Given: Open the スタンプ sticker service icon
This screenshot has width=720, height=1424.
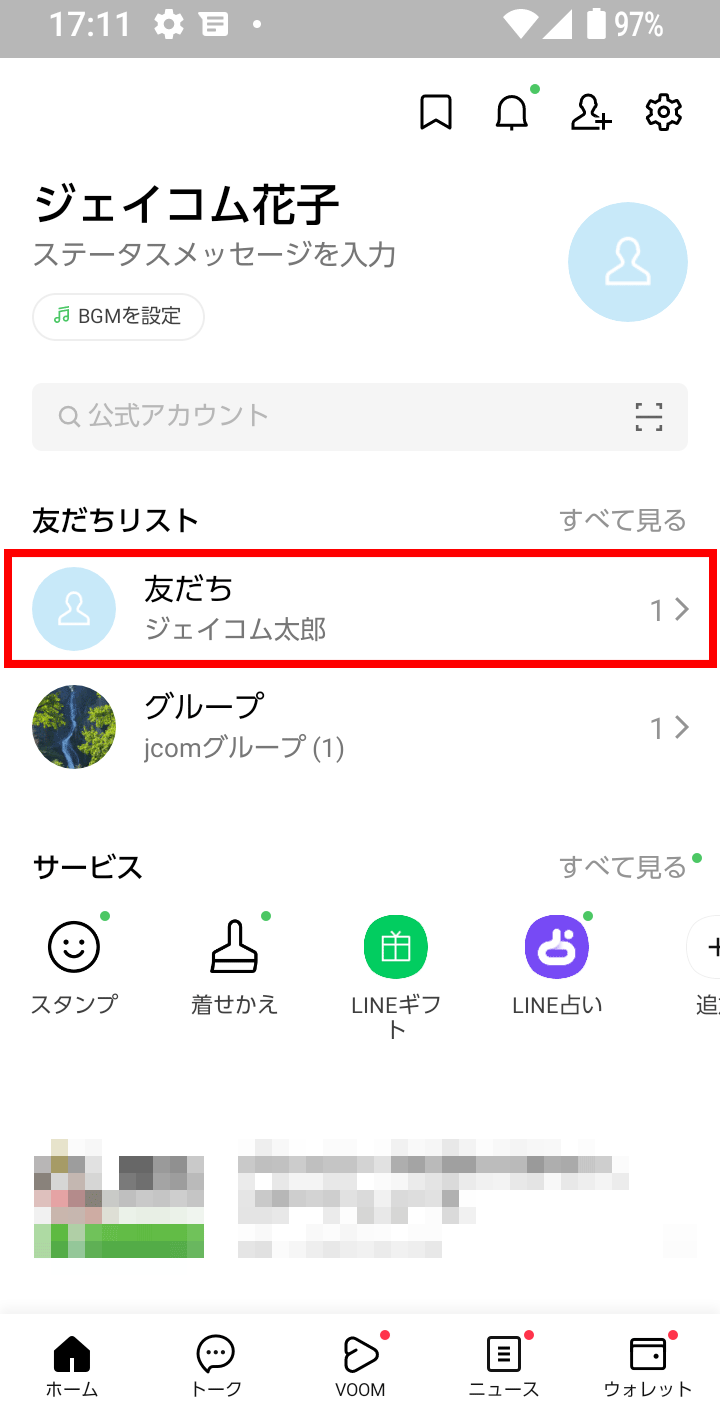Looking at the screenshot, I should [x=74, y=946].
